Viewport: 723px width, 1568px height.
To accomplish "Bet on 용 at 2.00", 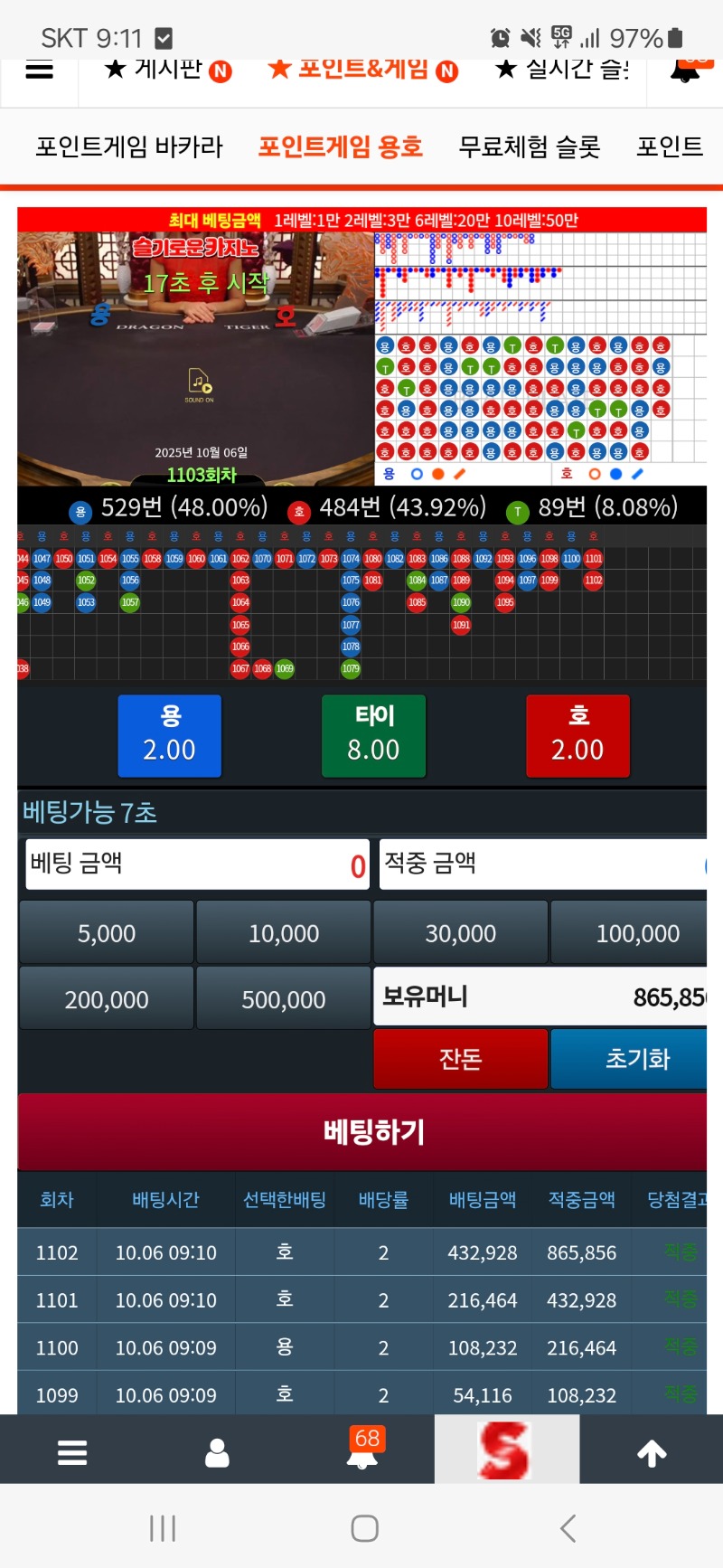I will click(x=170, y=735).
